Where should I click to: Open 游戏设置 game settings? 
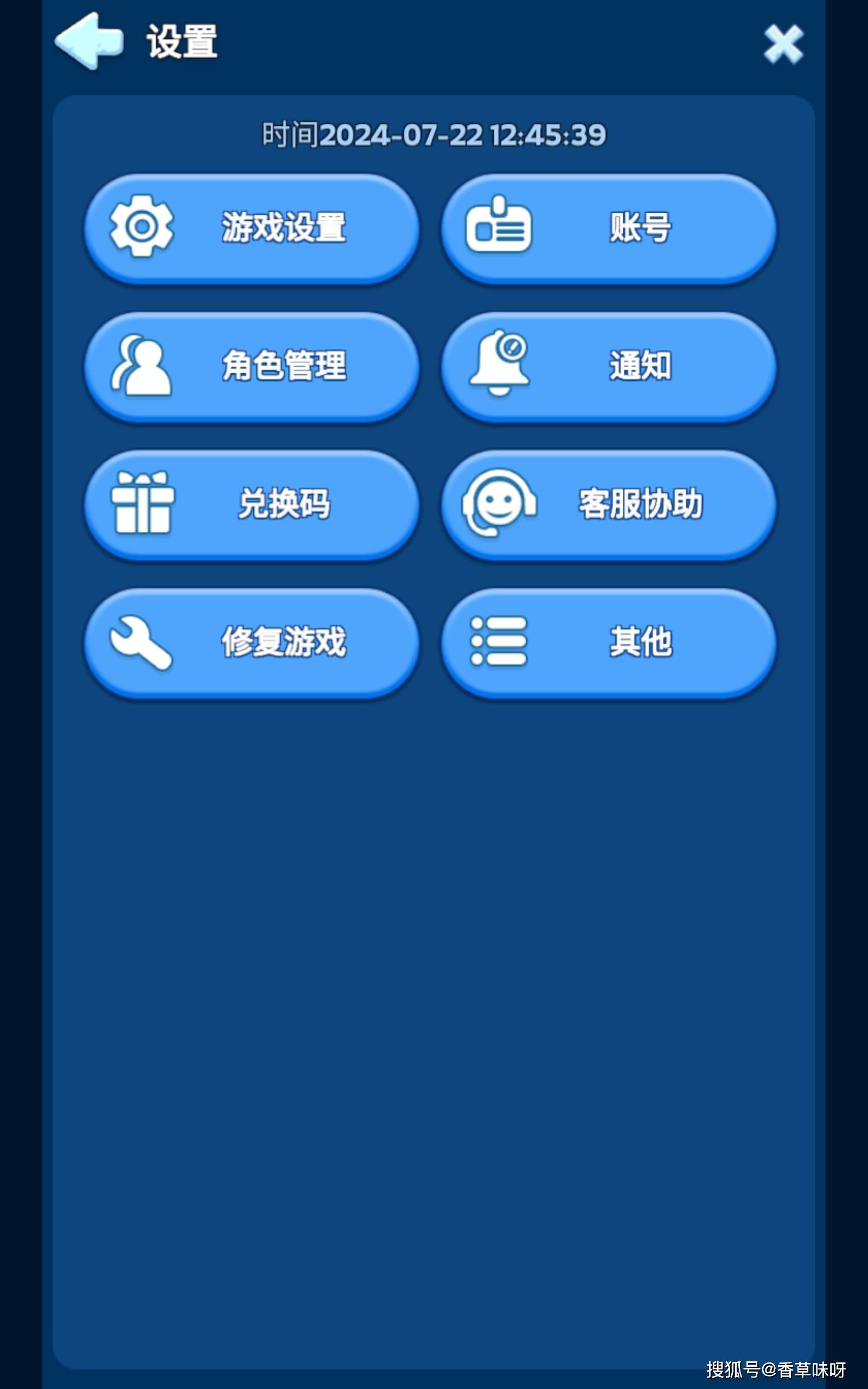tap(251, 228)
